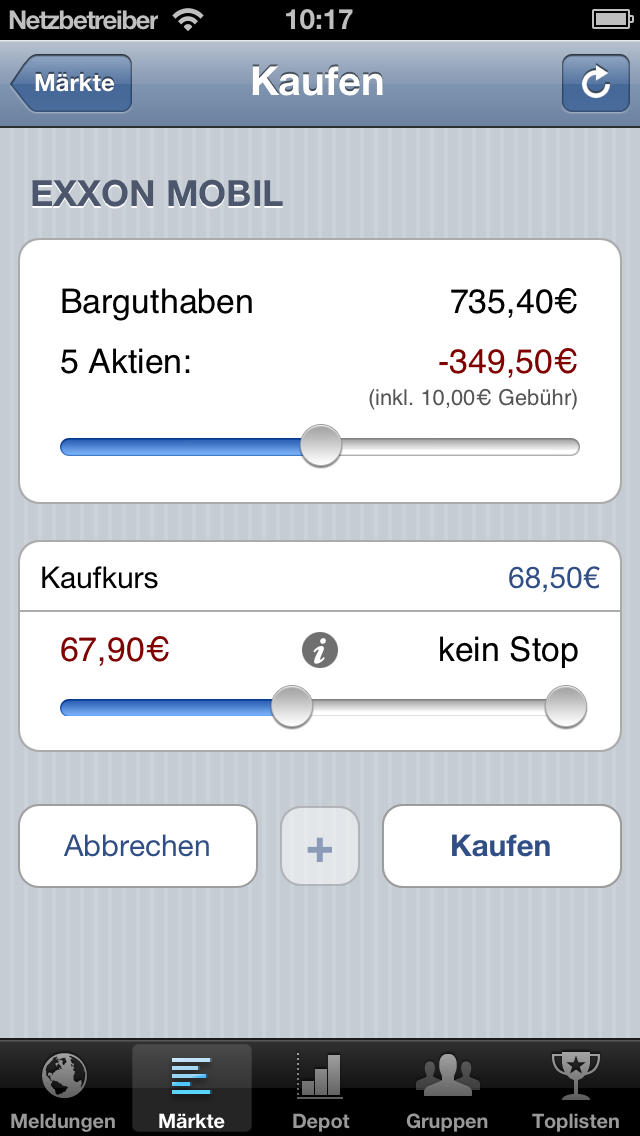Go back to Märkte
This screenshot has width=640, height=1136.
click(x=71, y=83)
